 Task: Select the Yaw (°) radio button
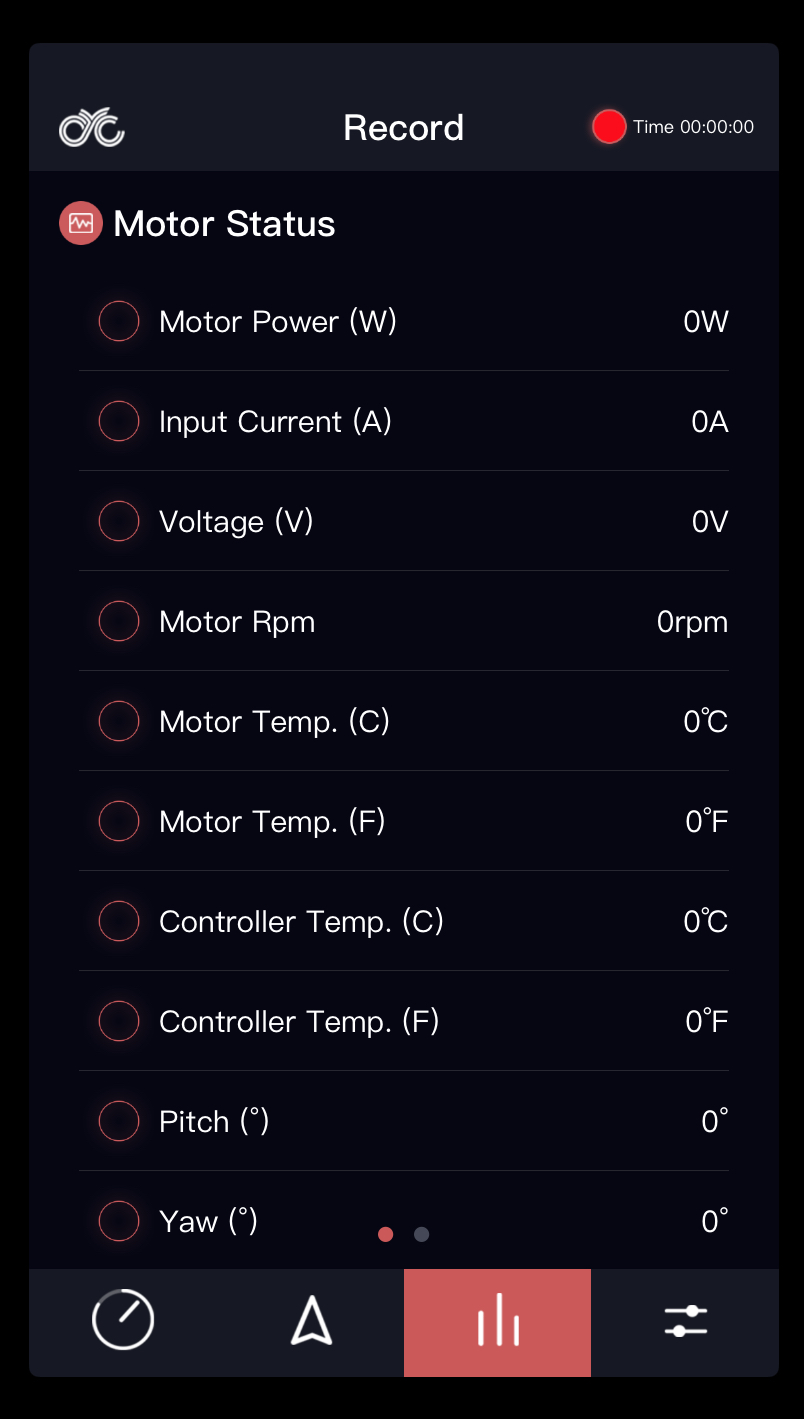[119, 1221]
